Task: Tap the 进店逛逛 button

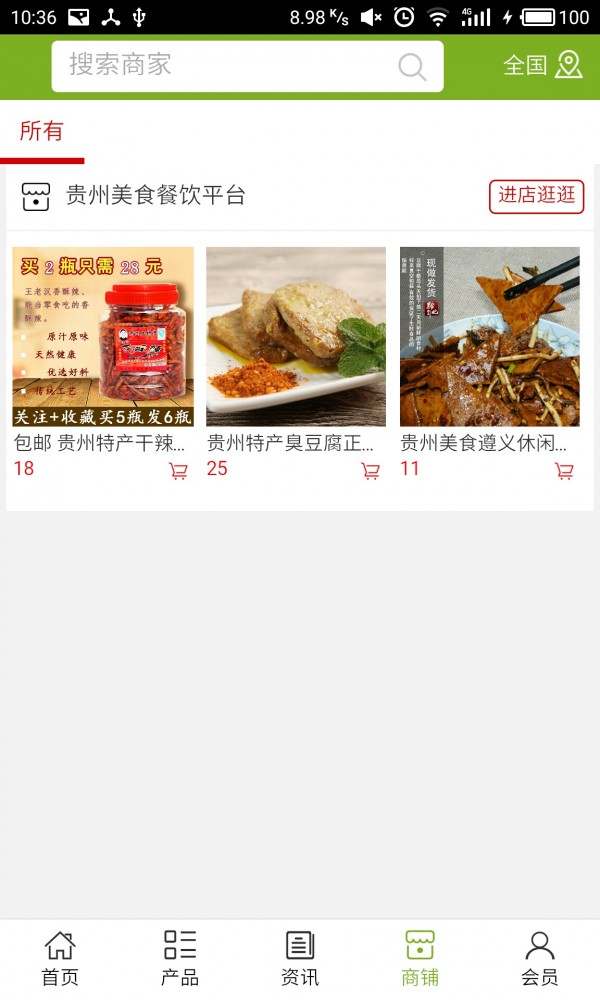Action: tap(536, 196)
